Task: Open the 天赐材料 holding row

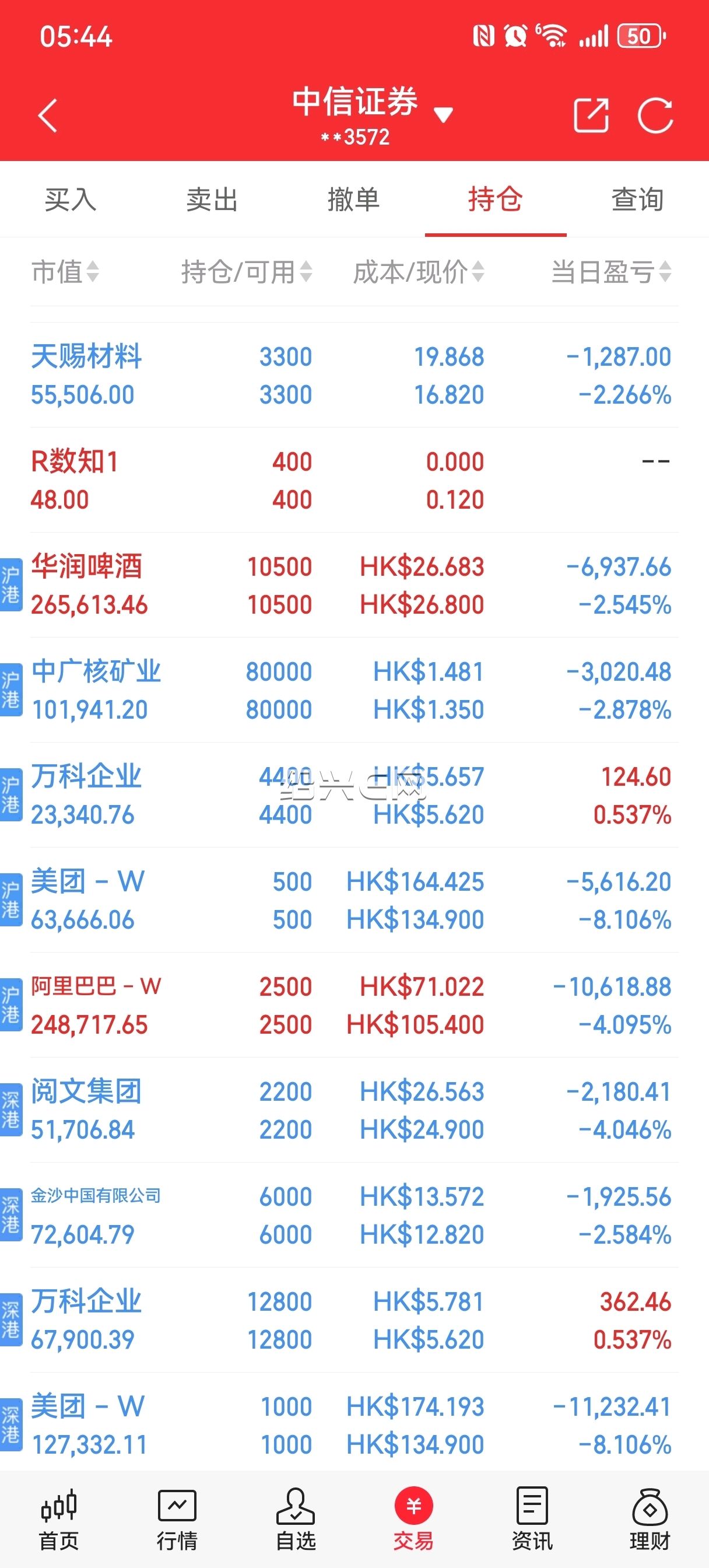Action: 354,375
